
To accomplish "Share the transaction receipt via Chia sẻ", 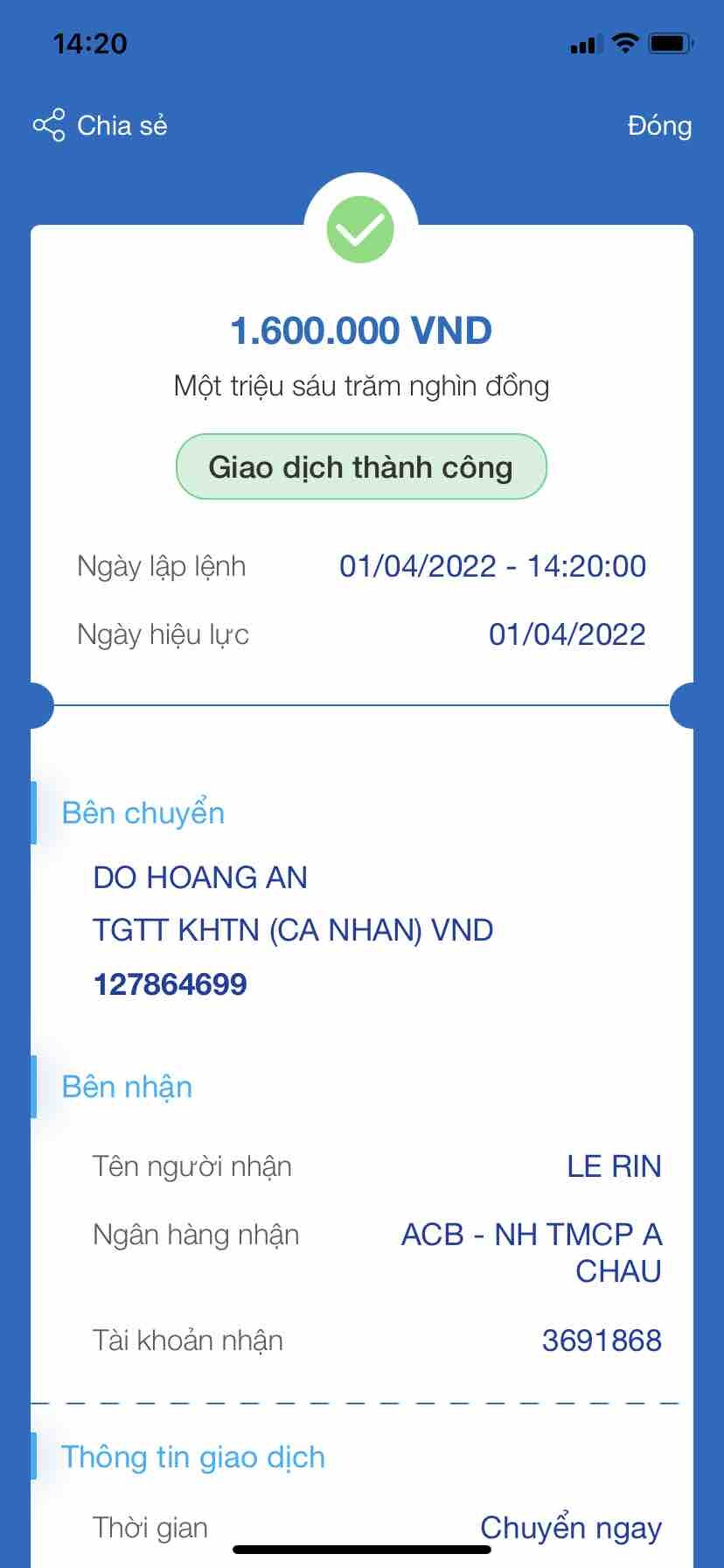I will tap(101, 125).
